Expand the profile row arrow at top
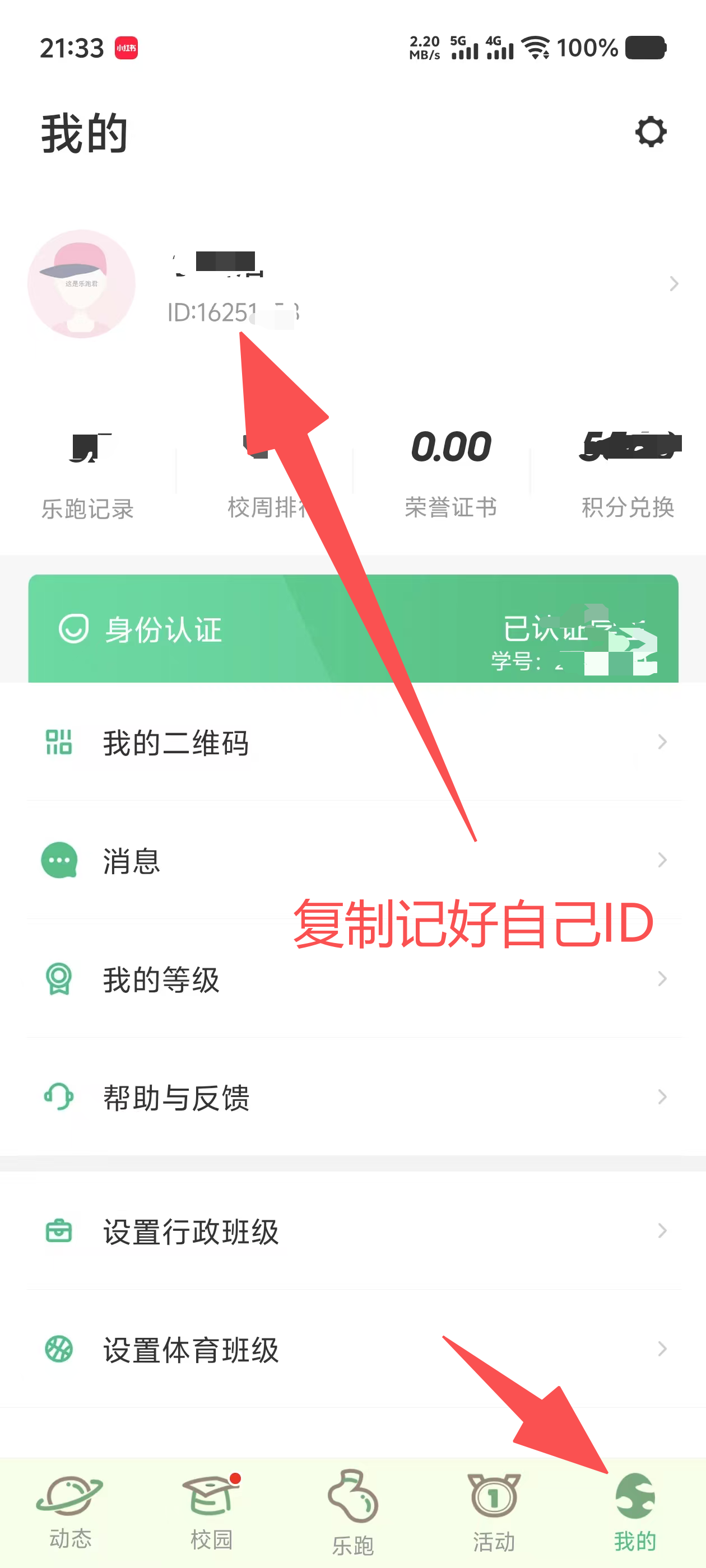 (674, 284)
